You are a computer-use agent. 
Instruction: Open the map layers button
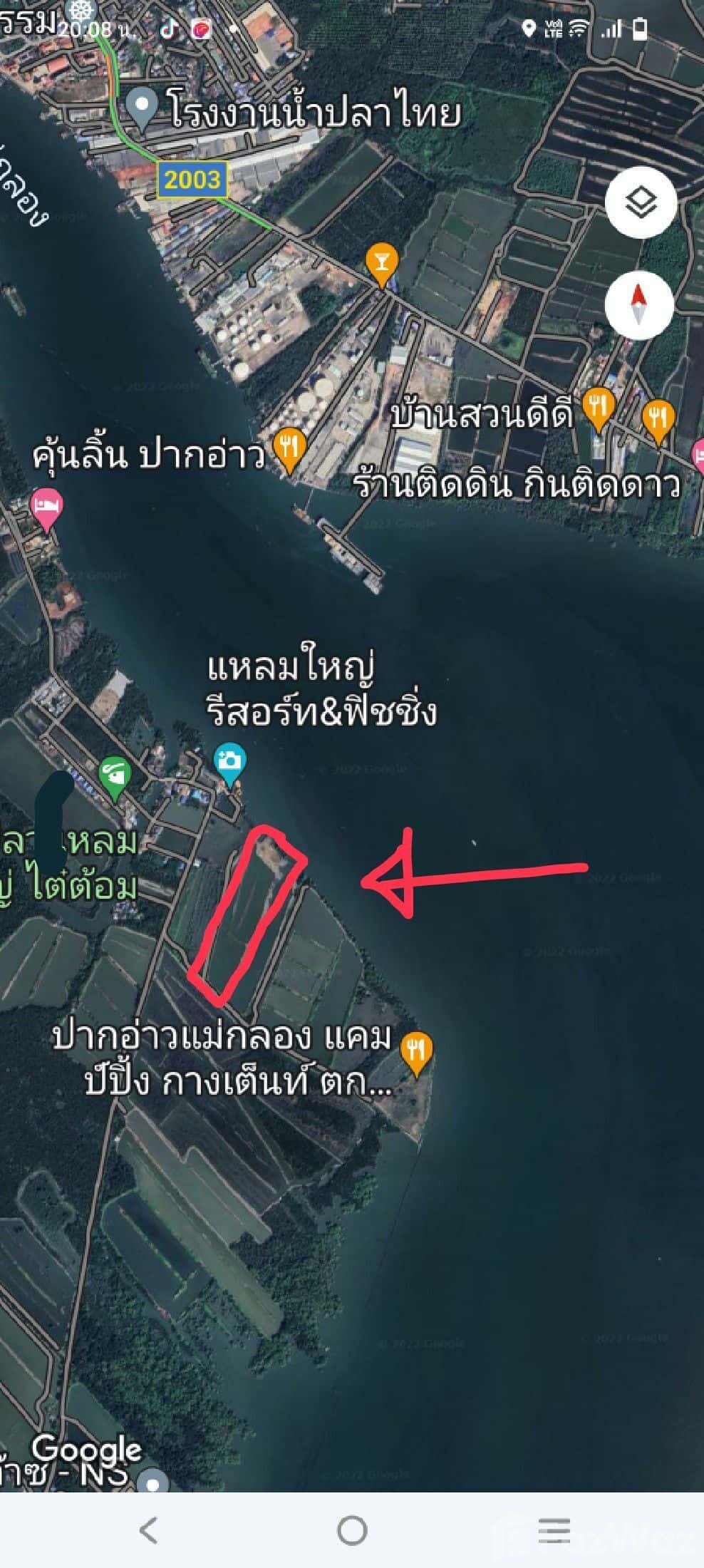tap(640, 202)
